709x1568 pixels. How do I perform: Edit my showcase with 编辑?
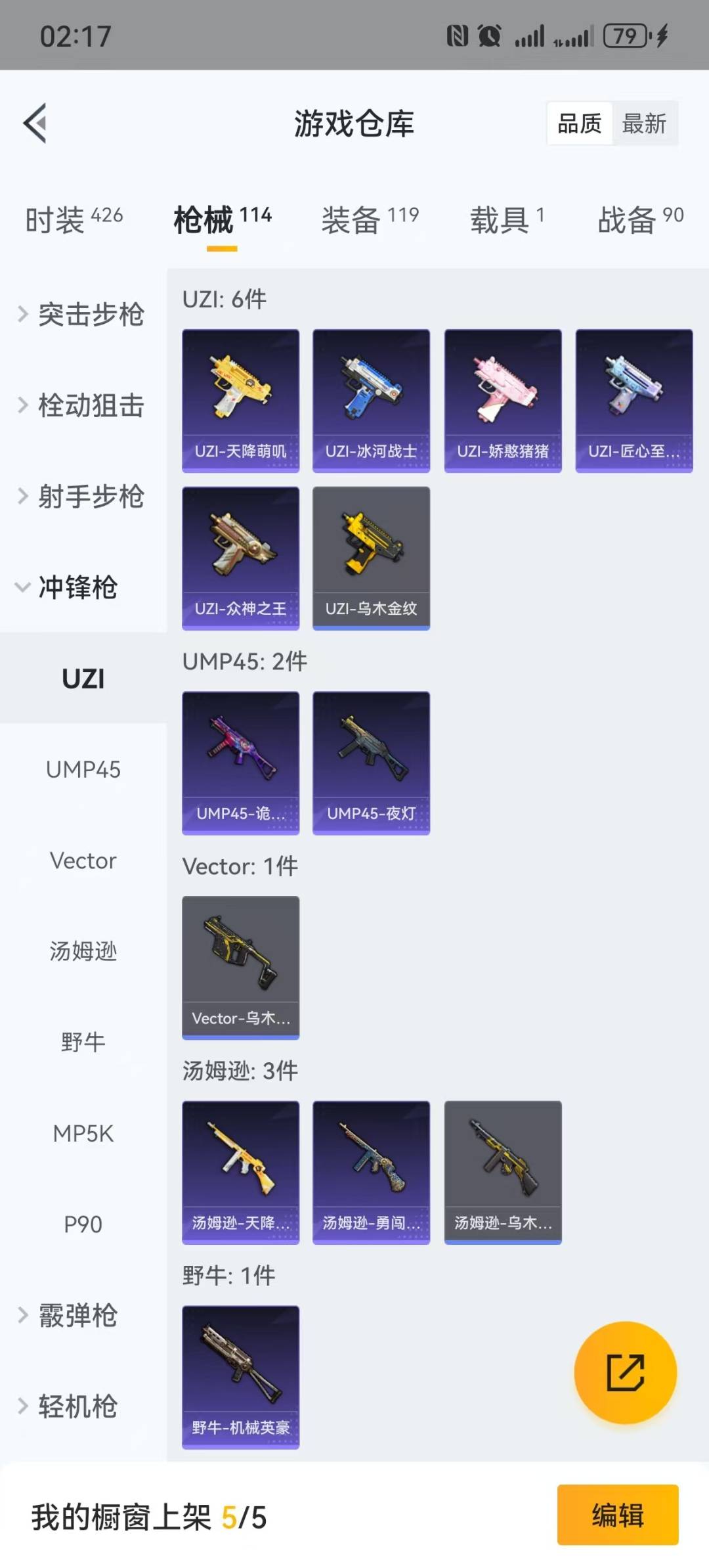(x=617, y=1515)
